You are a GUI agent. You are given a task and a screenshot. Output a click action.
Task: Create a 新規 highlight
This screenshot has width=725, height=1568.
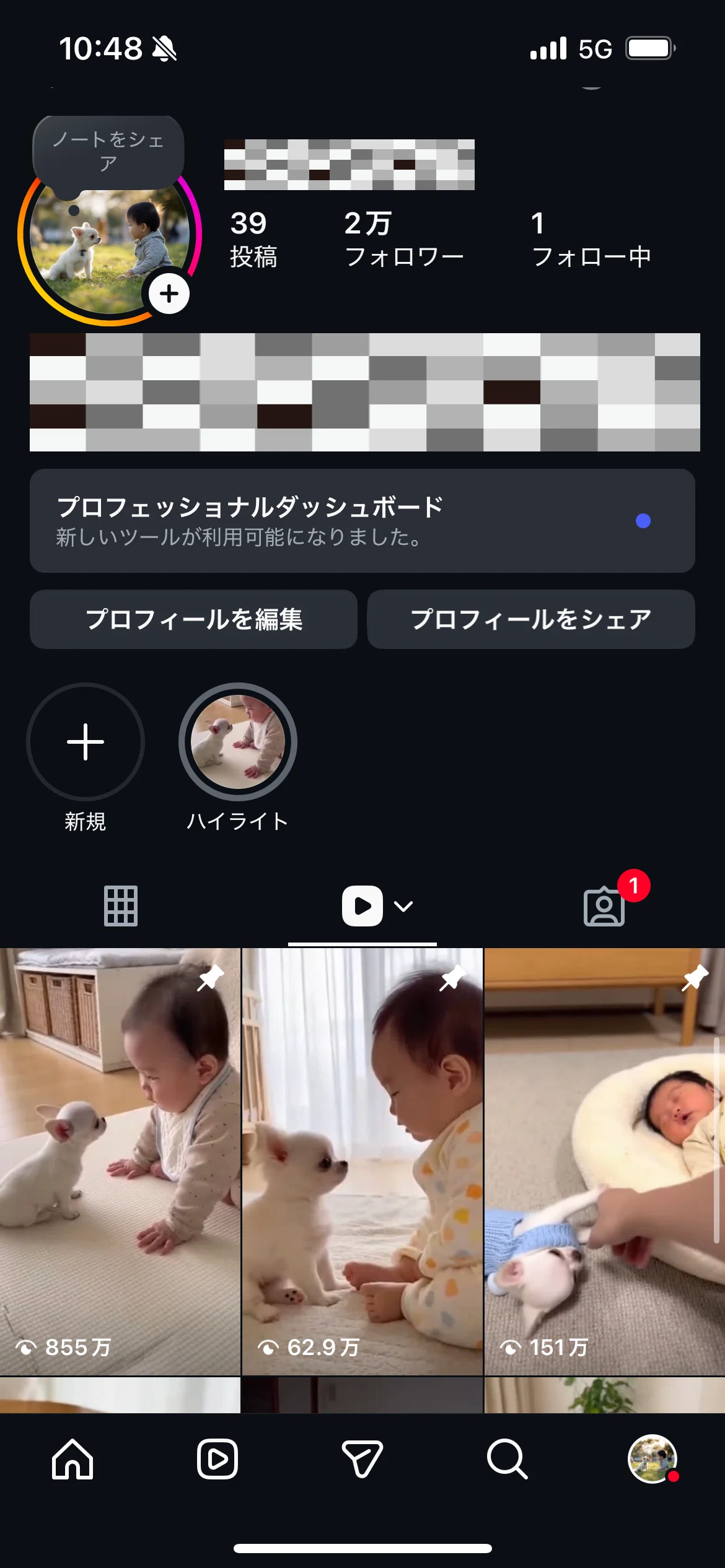point(86,742)
